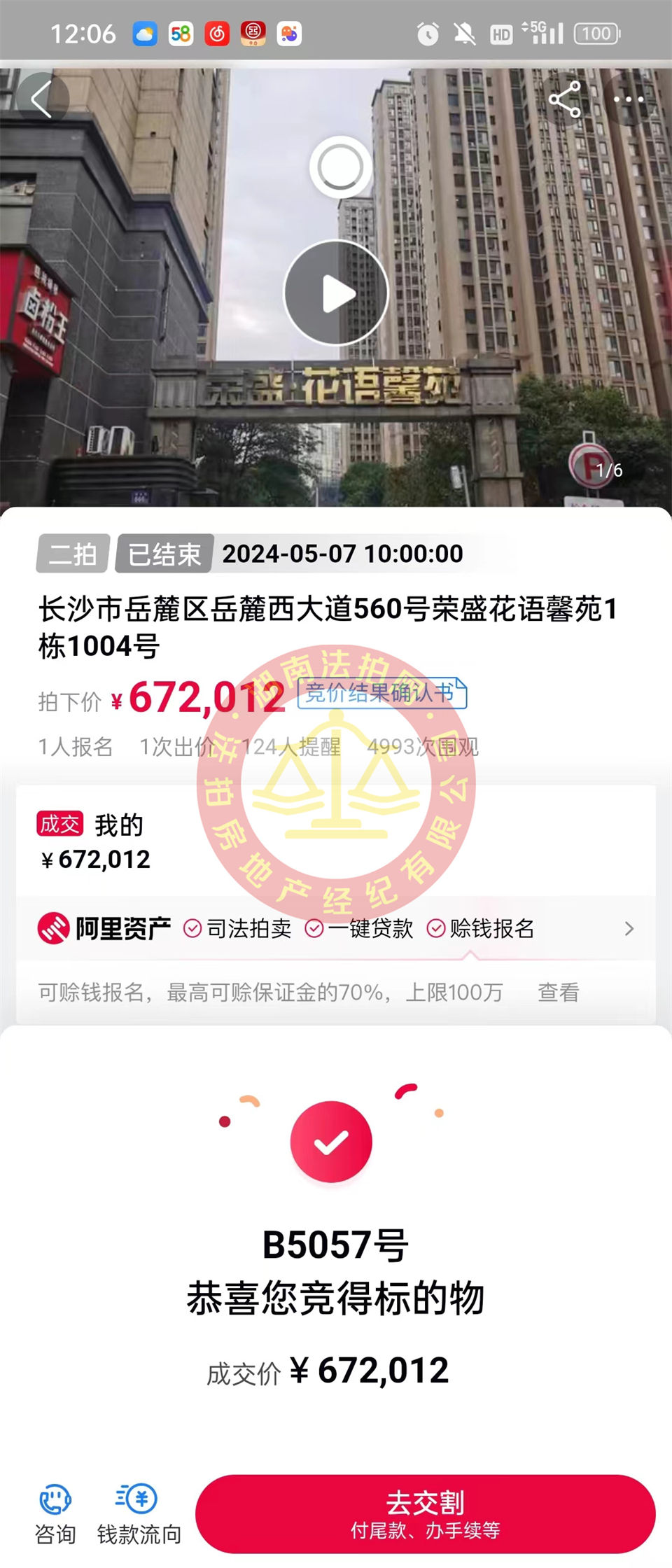Go back using the back arrow

pyautogui.click(x=42, y=99)
